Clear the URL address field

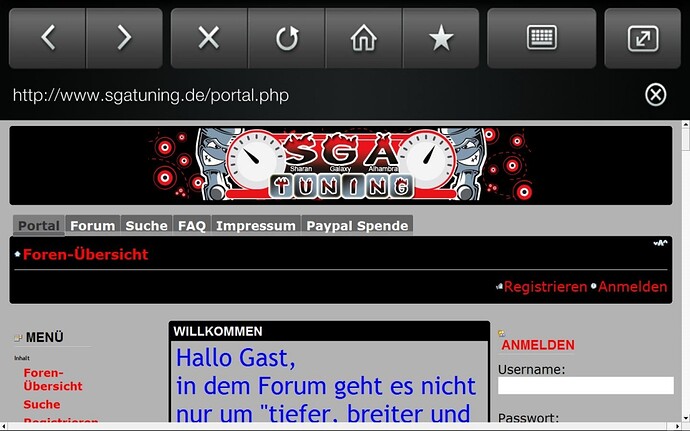655,95
